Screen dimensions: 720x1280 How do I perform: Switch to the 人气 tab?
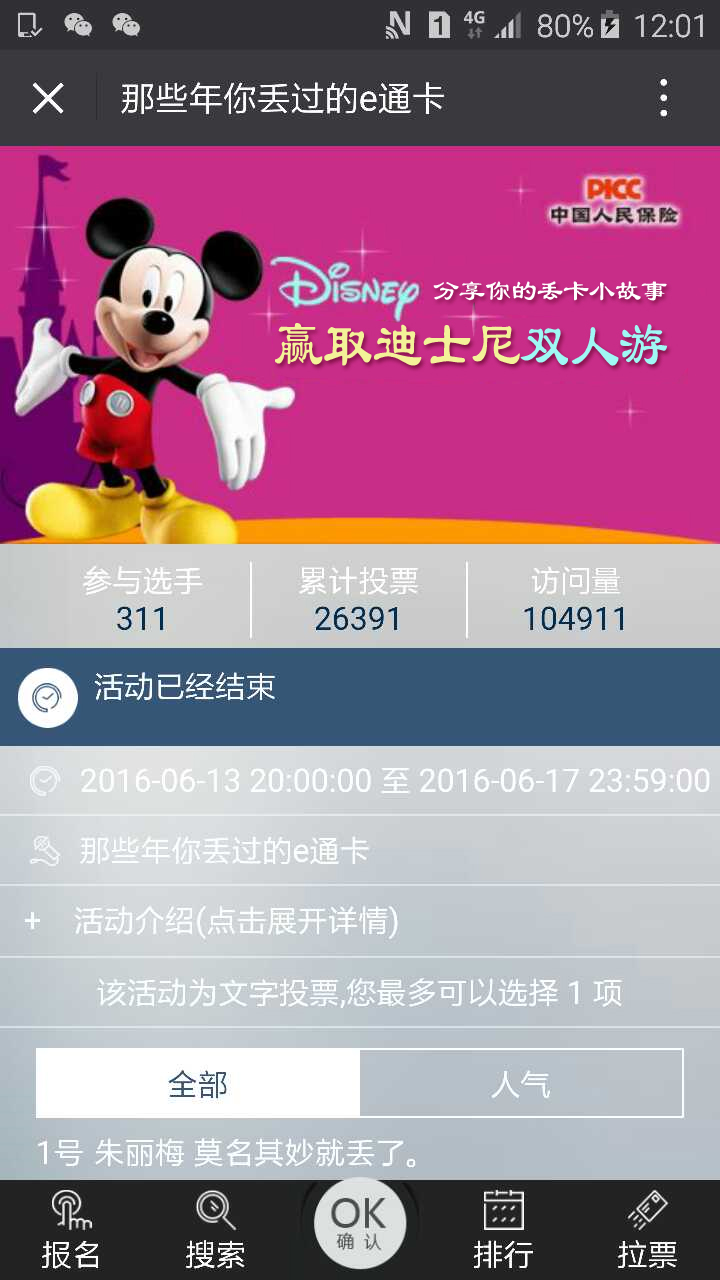521,1083
